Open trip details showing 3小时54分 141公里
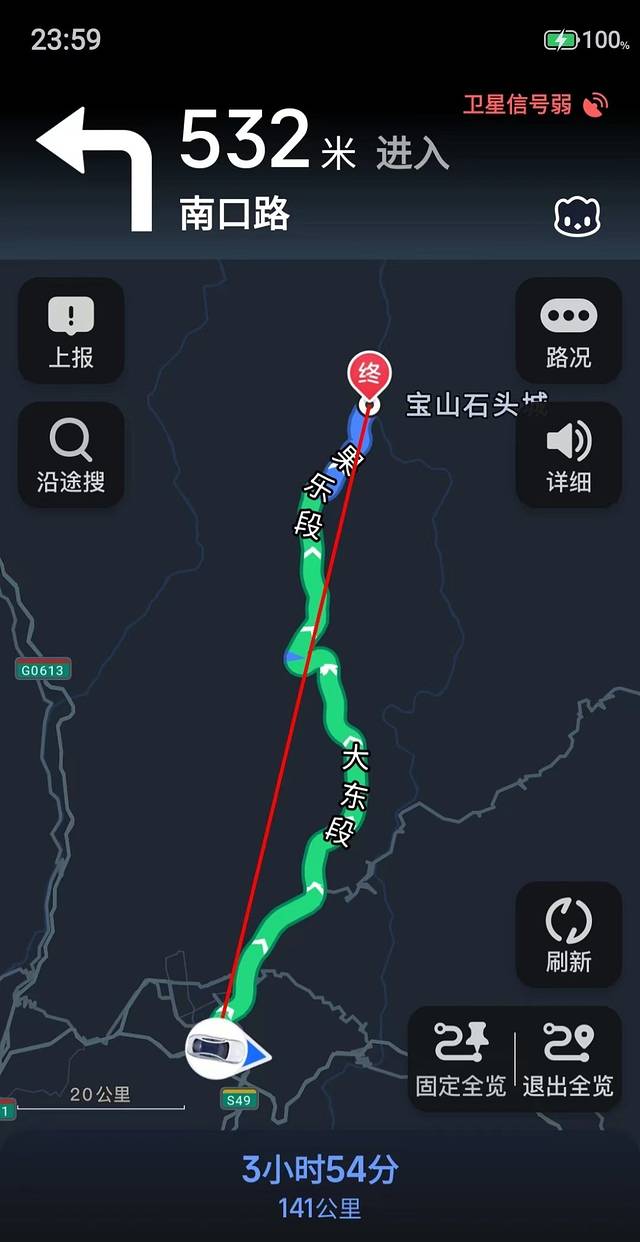Image resolution: width=640 pixels, height=1242 pixels. [x=320, y=1186]
